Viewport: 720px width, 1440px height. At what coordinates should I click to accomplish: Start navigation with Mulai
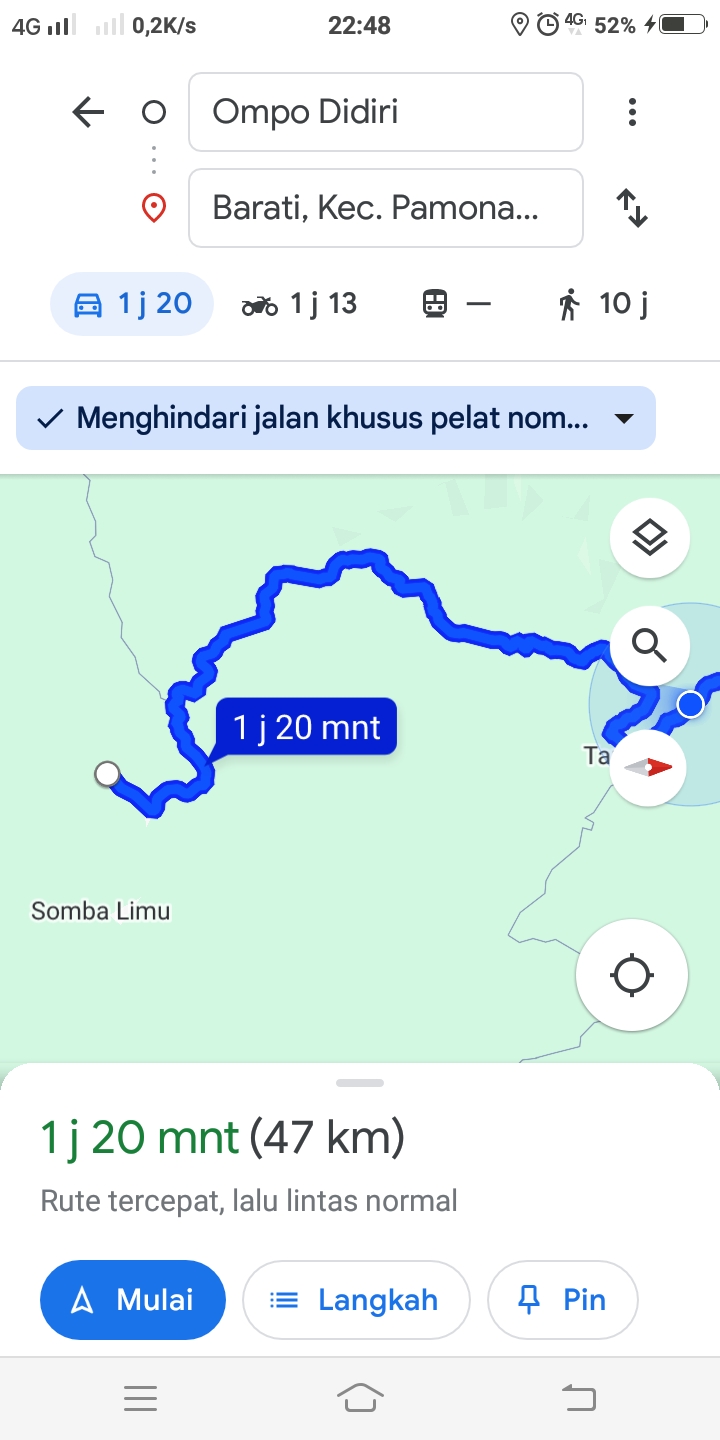[x=133, y=1299]
